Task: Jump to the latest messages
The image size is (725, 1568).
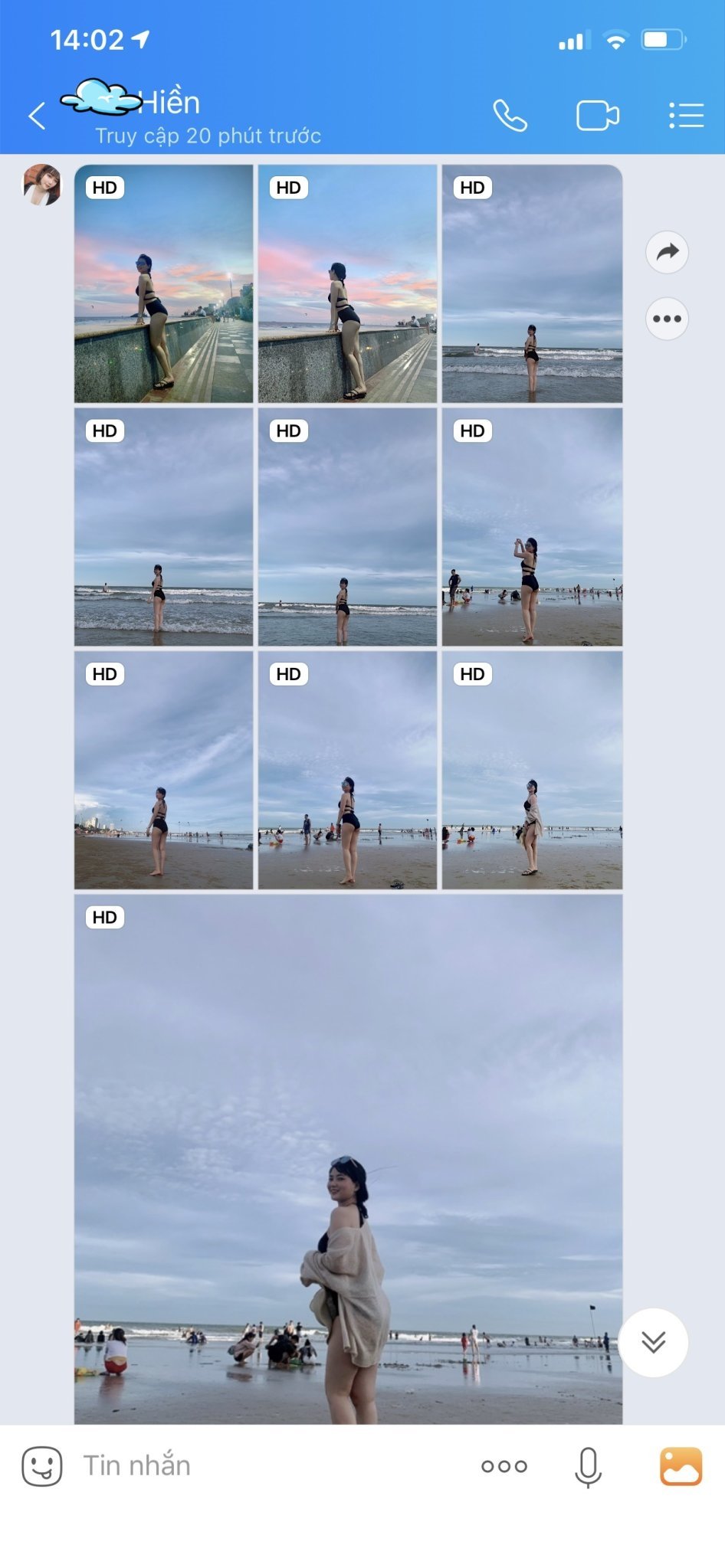Action: [x=653, y=1342]
